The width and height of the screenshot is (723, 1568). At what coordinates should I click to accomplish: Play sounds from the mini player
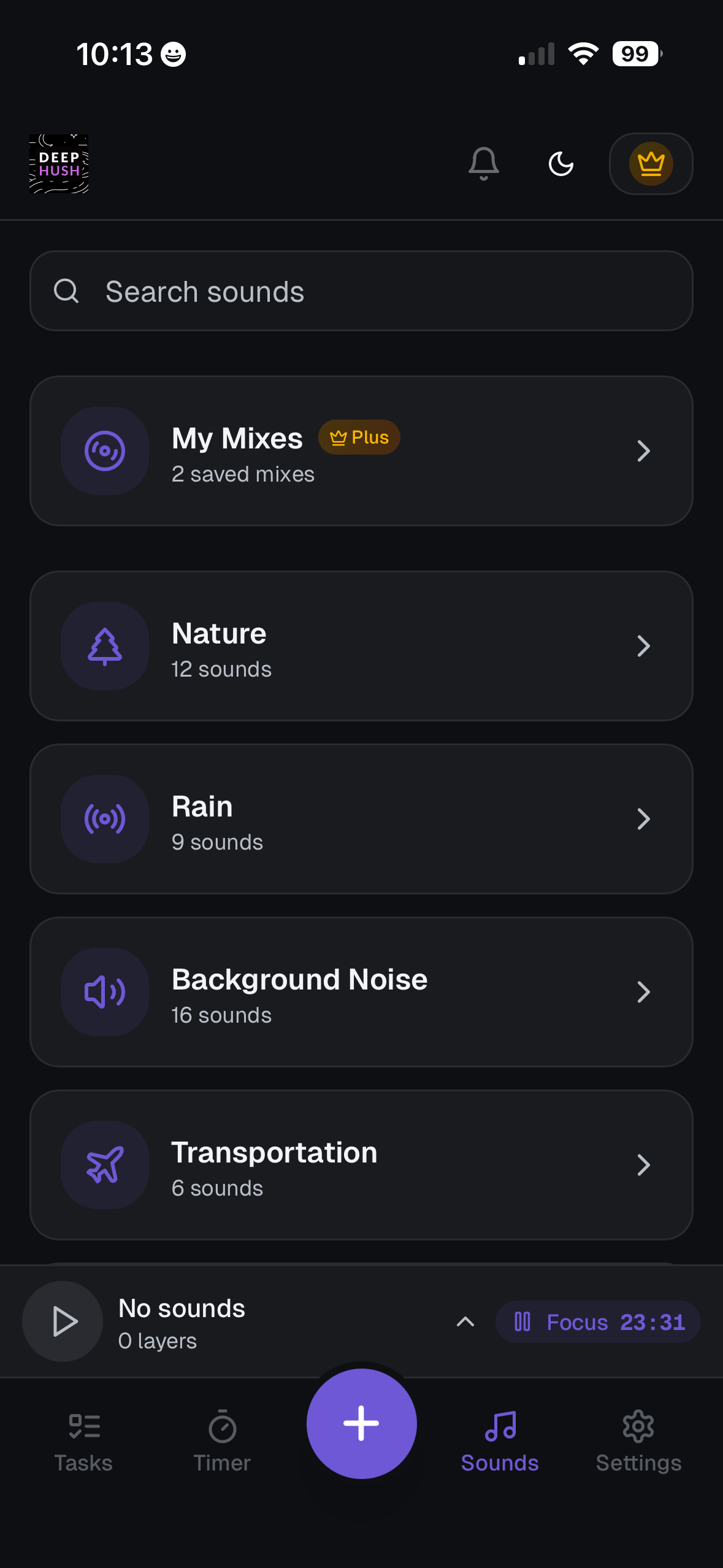[x=62, y=1321]
